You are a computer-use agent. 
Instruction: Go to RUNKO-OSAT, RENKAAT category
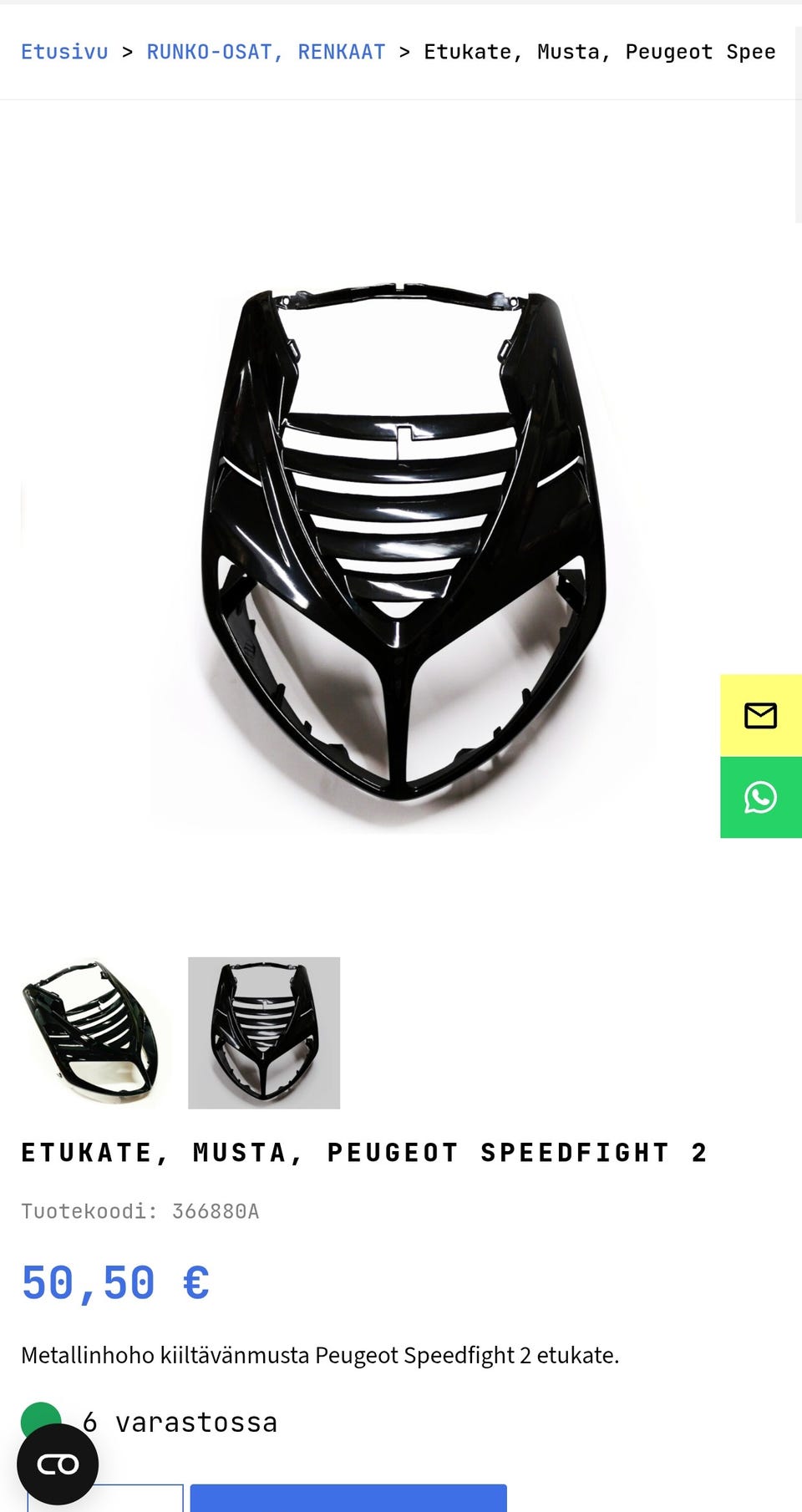click(266, 52)
